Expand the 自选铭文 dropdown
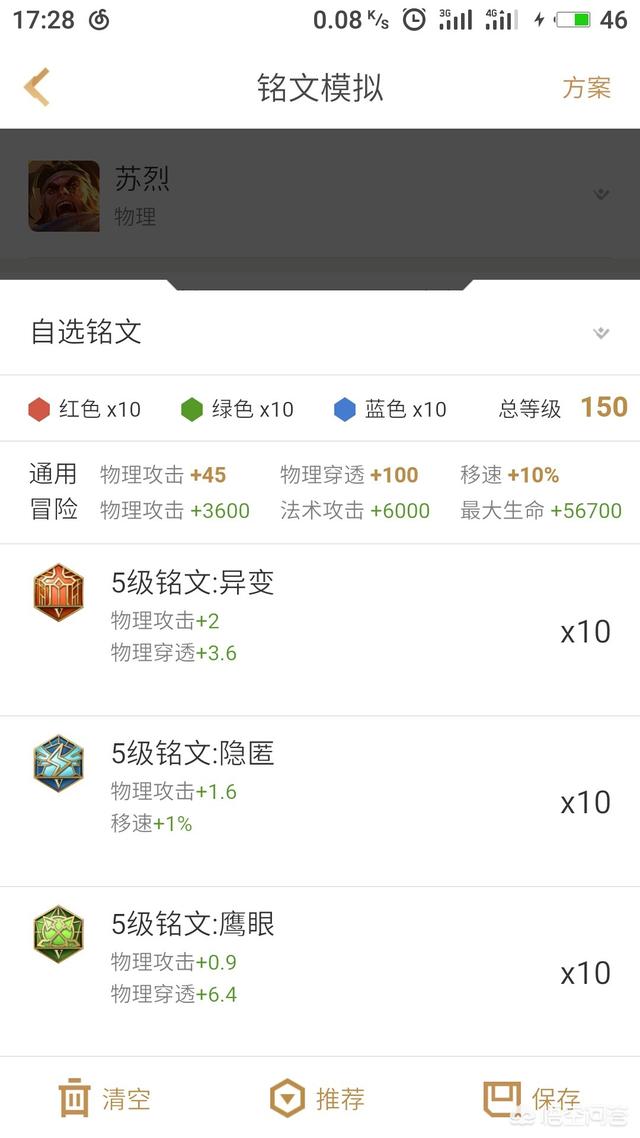640x1138 pixels. click(x=320, y=332)
